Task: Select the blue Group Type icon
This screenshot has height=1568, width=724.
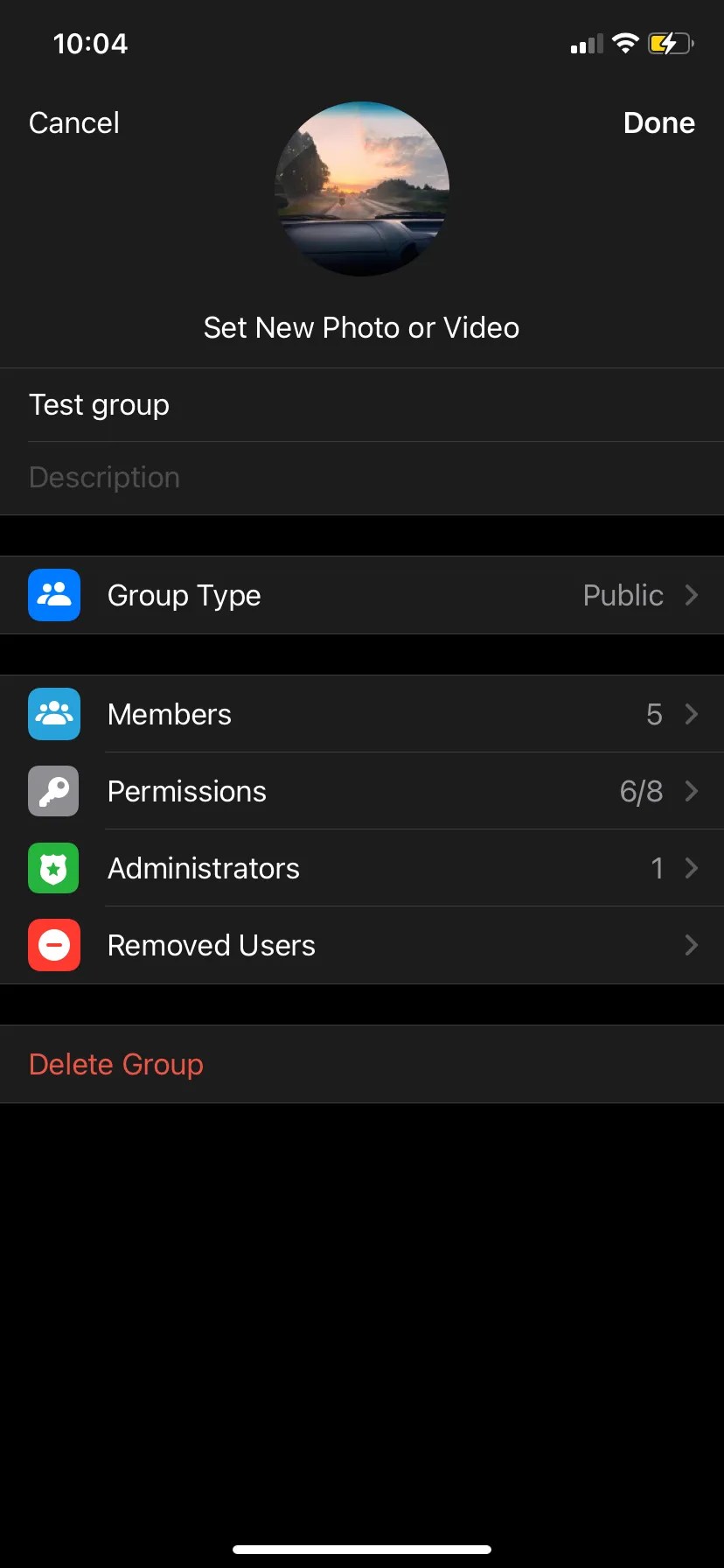Action: [x=53, y=595]
